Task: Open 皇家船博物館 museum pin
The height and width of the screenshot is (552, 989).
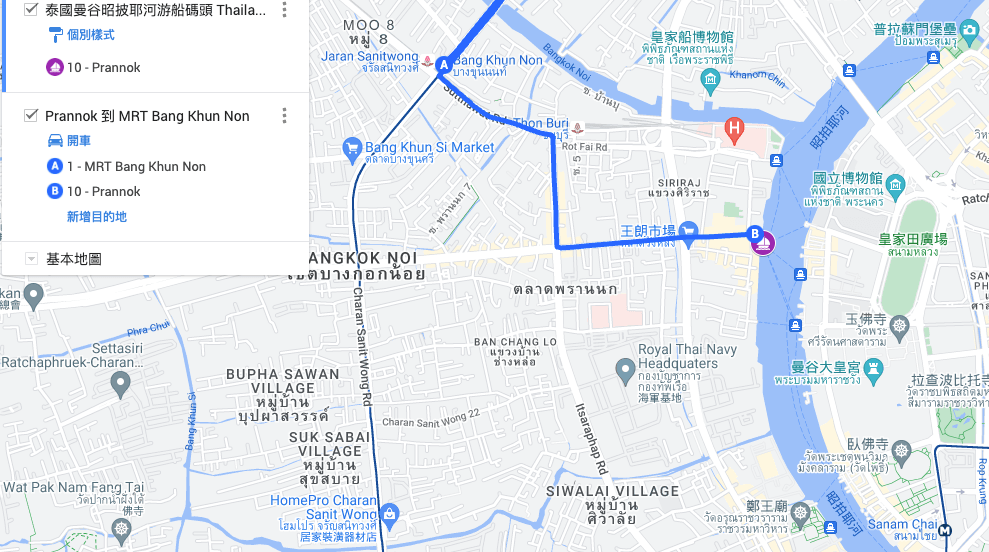Action: pos(711,79)
